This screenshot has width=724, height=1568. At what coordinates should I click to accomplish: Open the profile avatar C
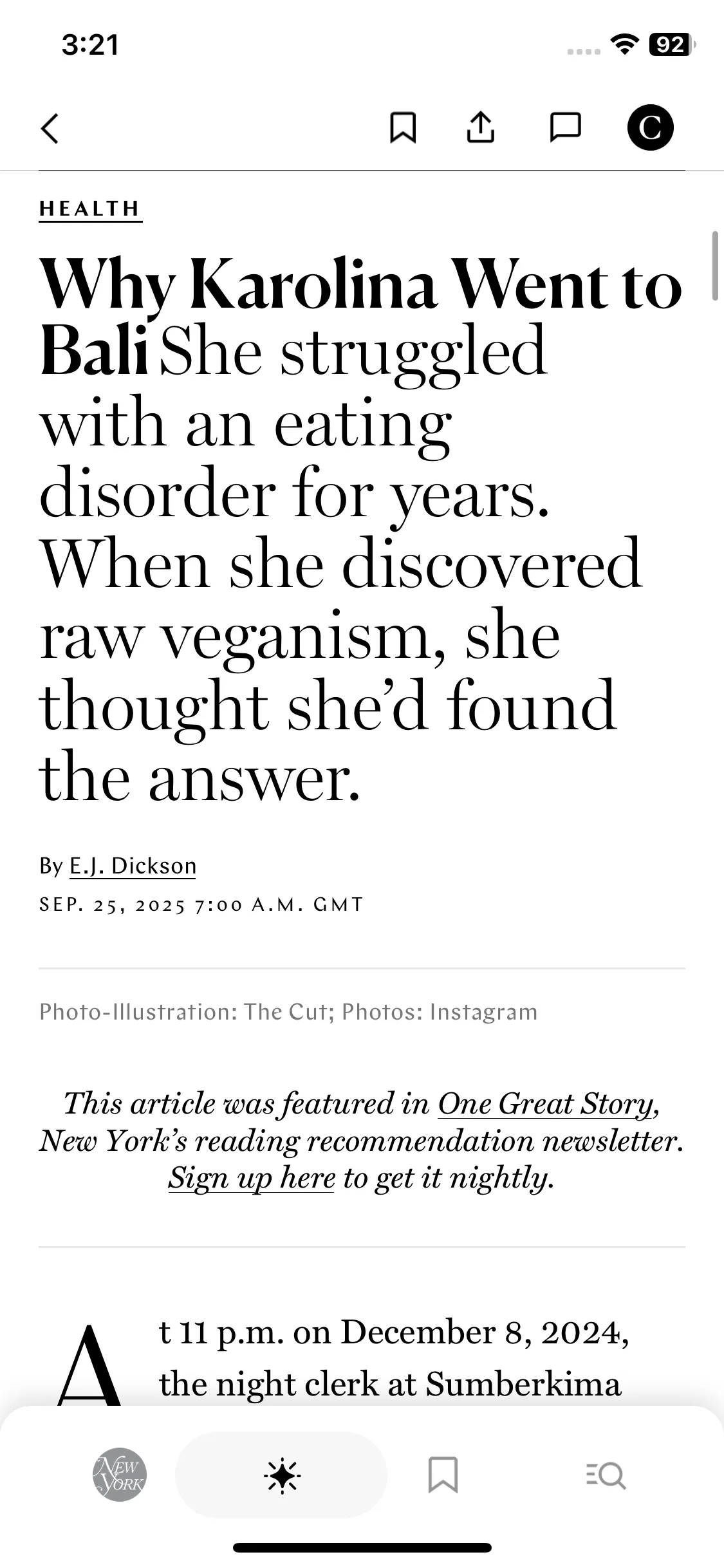(650, 127)
